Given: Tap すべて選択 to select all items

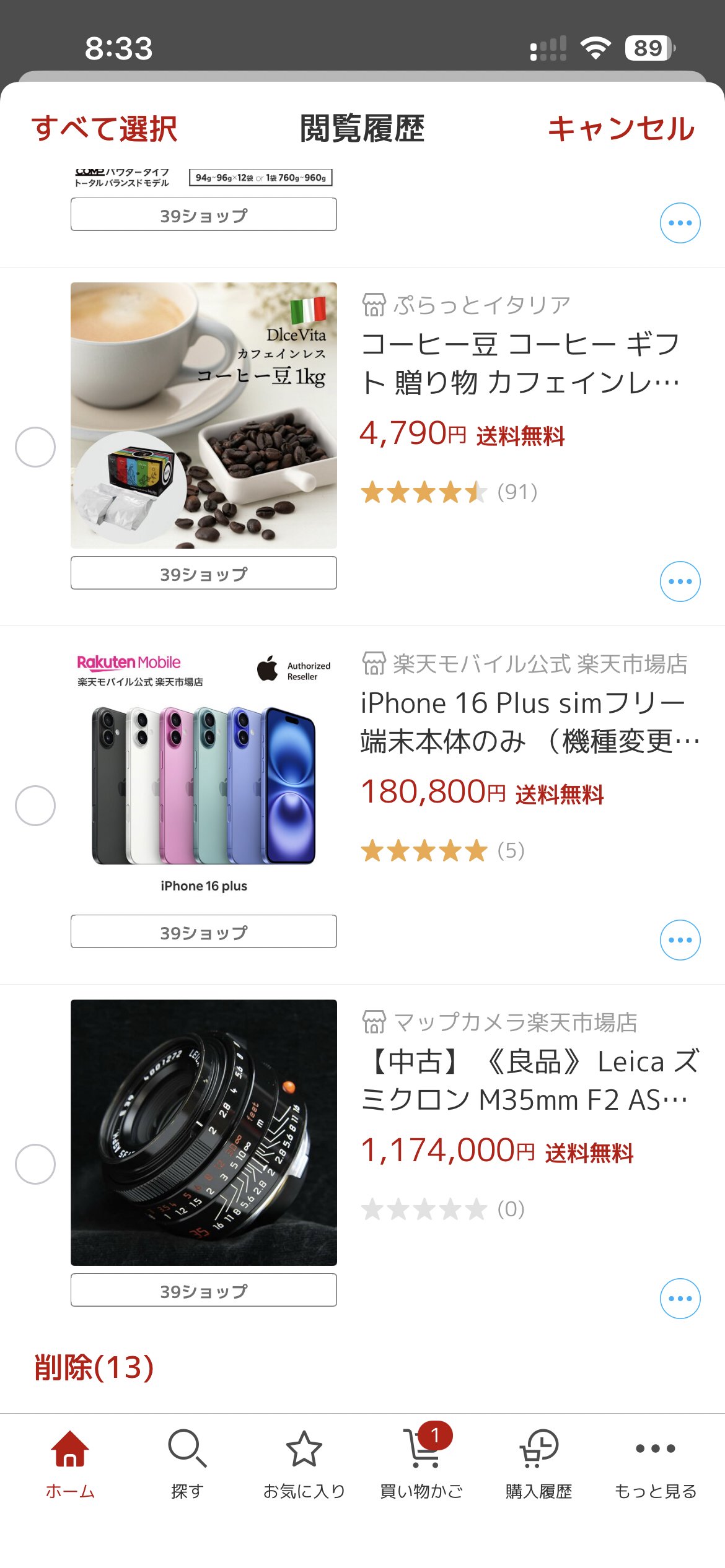Looking at the screenshot, I should pos(104,129).
